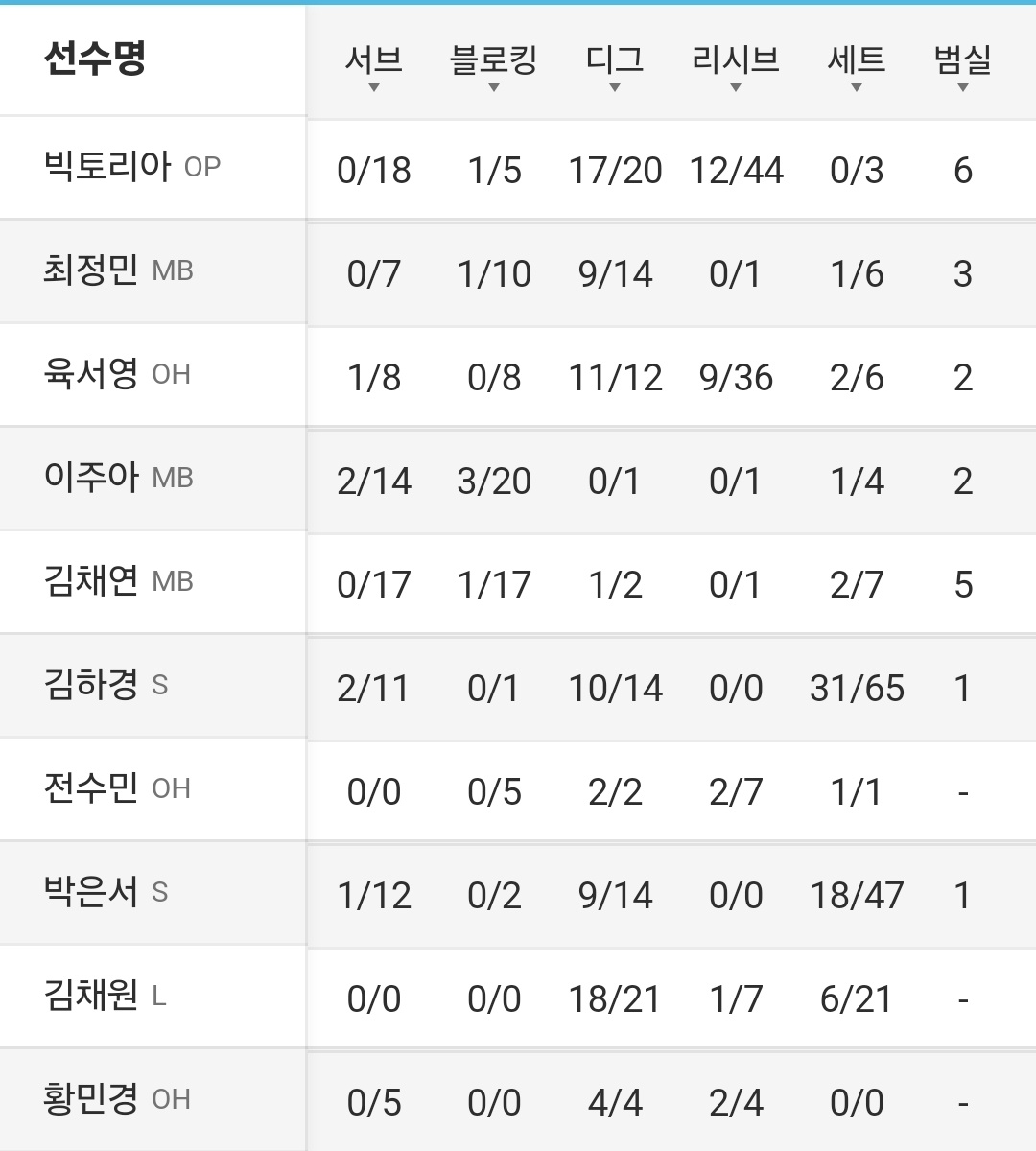Image resolution: width=1036 pixels, height=1151 pixels.
Task: Sort table by 서브 column
Action: click(374, 65)
